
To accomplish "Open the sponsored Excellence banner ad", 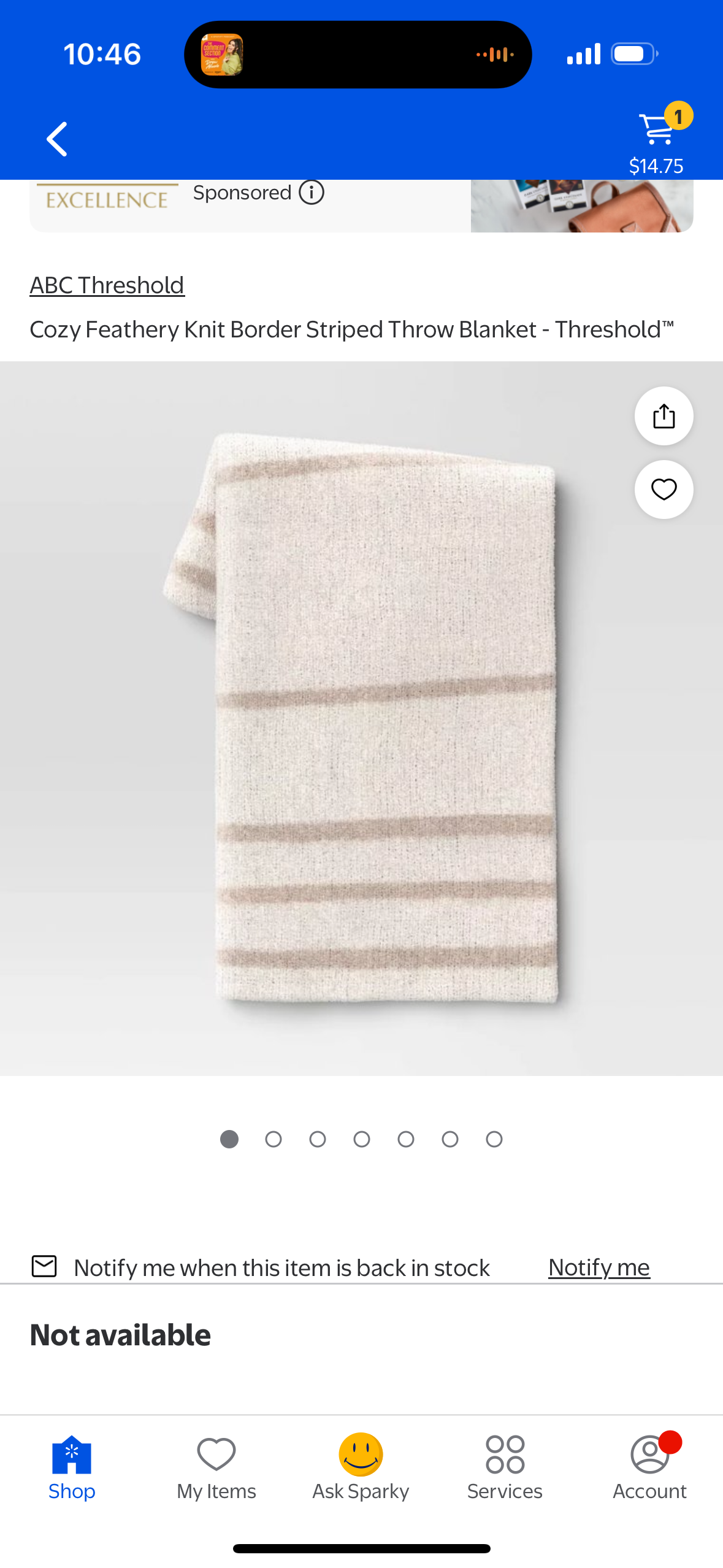I will pos(581,206).
